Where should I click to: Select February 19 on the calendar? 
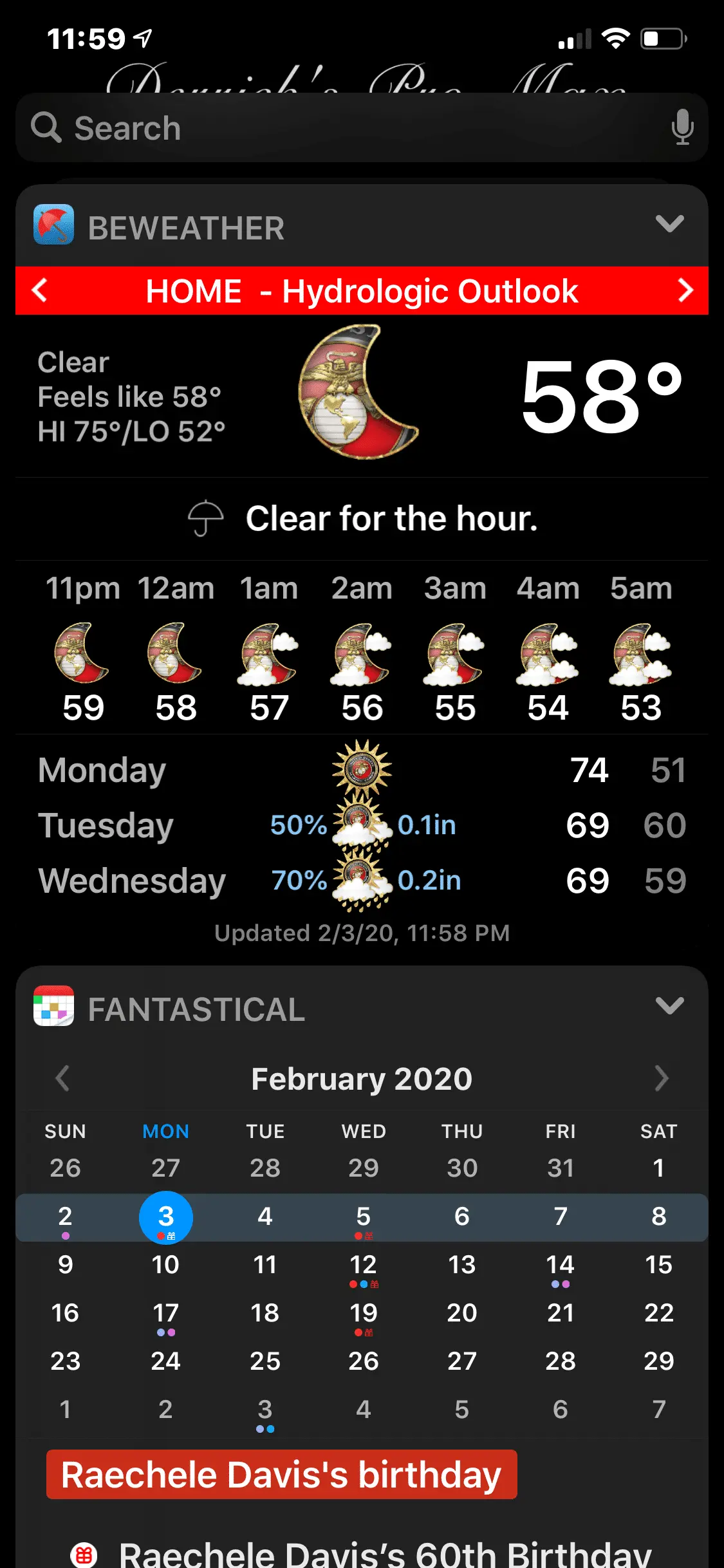pyautogui.click(x=364, y=1314)
